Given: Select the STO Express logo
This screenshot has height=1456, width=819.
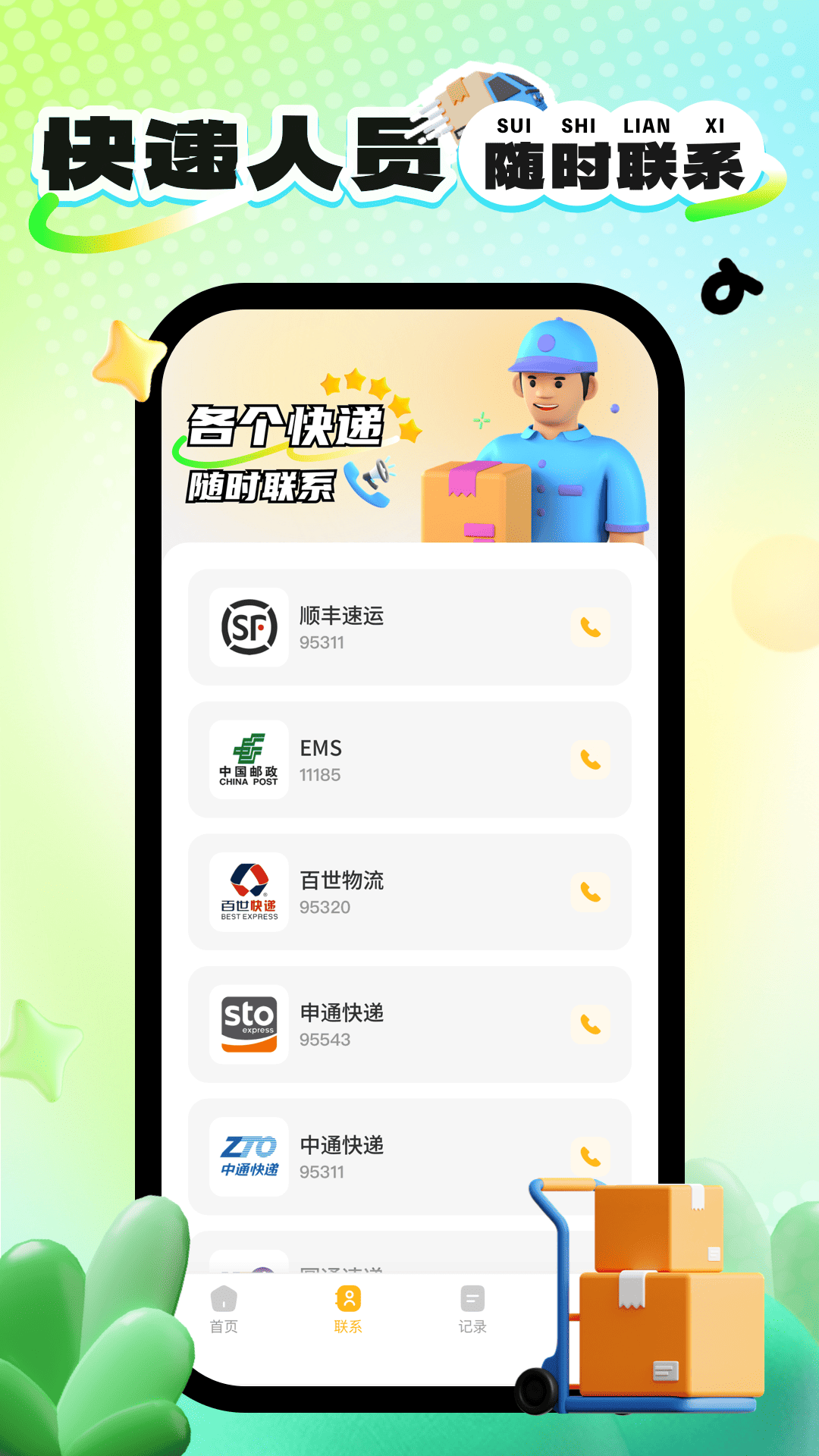Looking at the screenshot, I should tap(250, 1026).
